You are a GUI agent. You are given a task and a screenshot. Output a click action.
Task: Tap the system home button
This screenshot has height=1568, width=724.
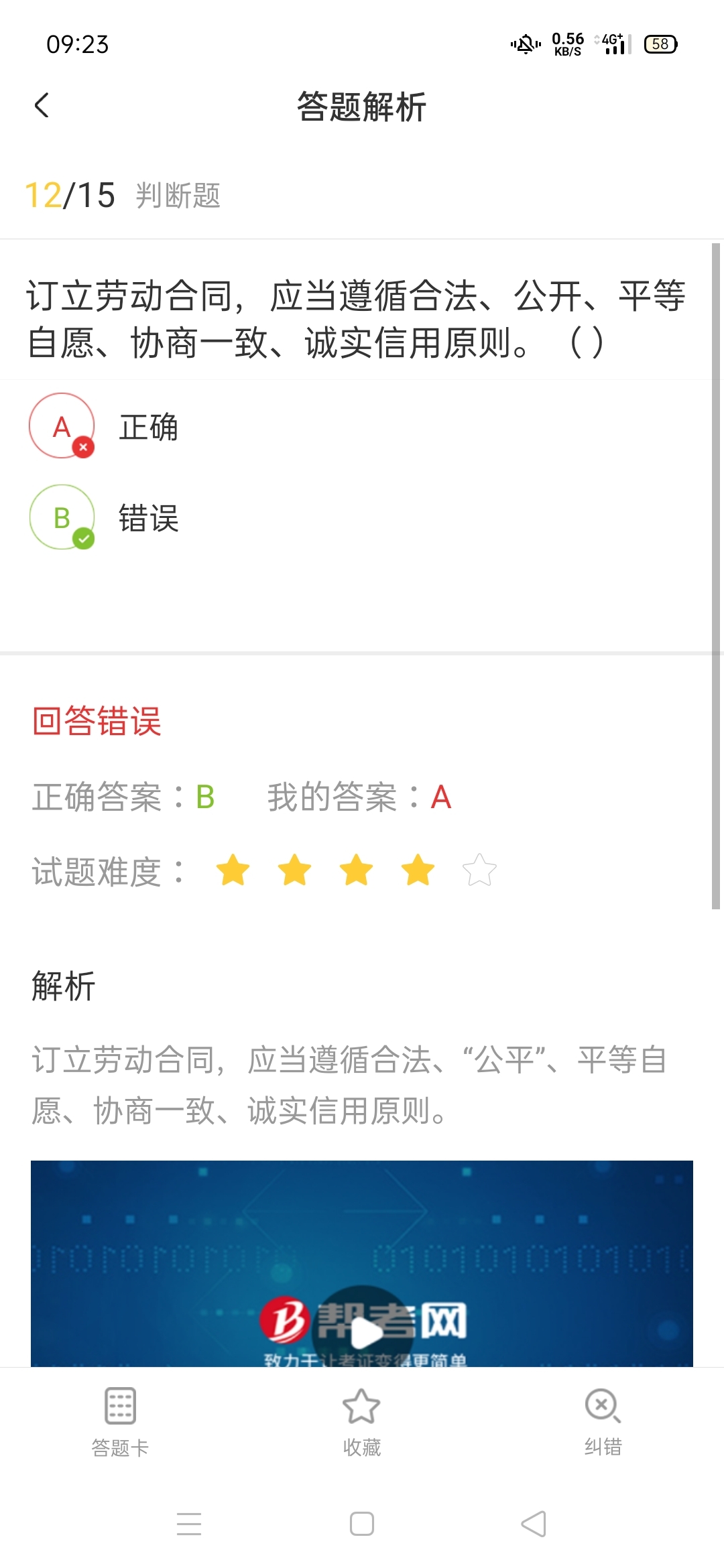coord(362,1524)
